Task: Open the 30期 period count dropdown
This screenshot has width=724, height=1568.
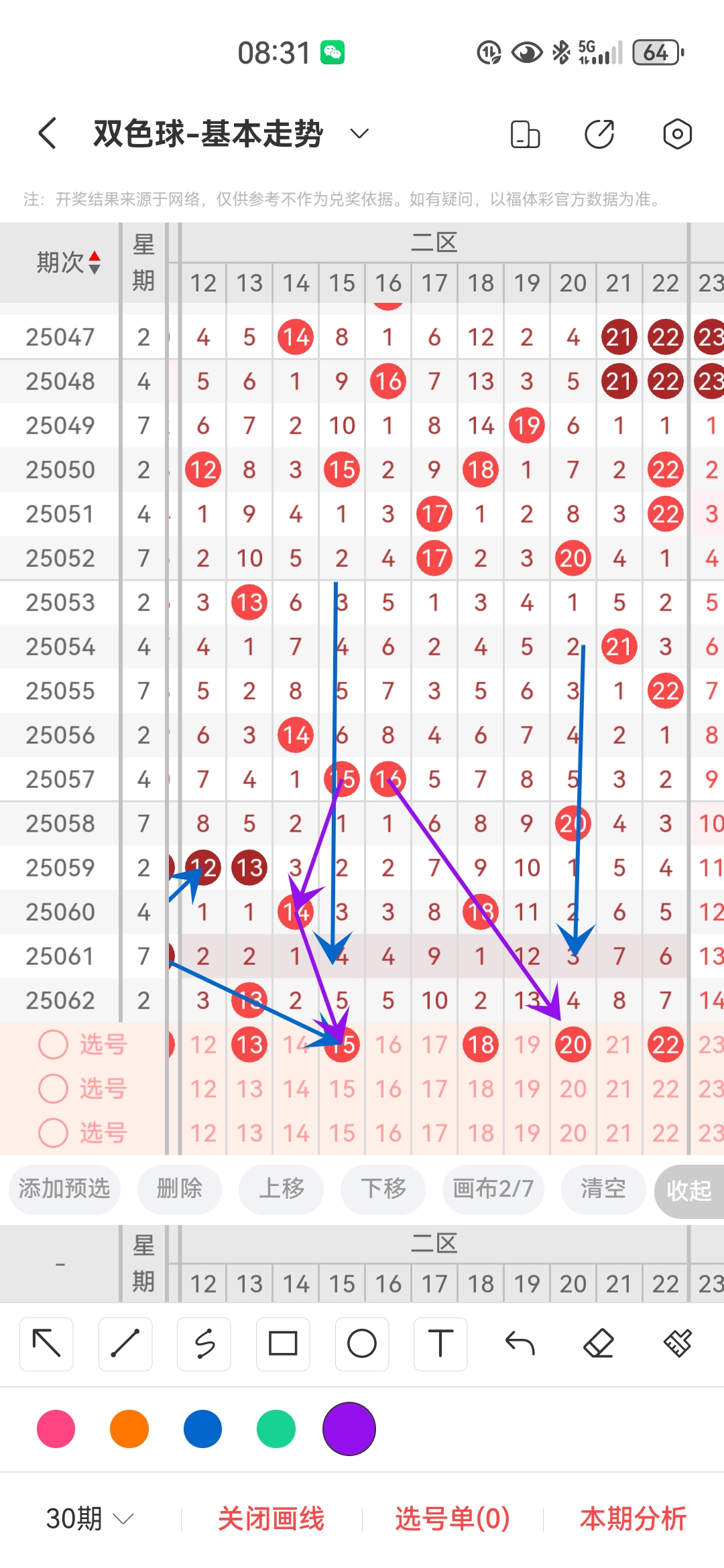Action: pos(90,1518)
